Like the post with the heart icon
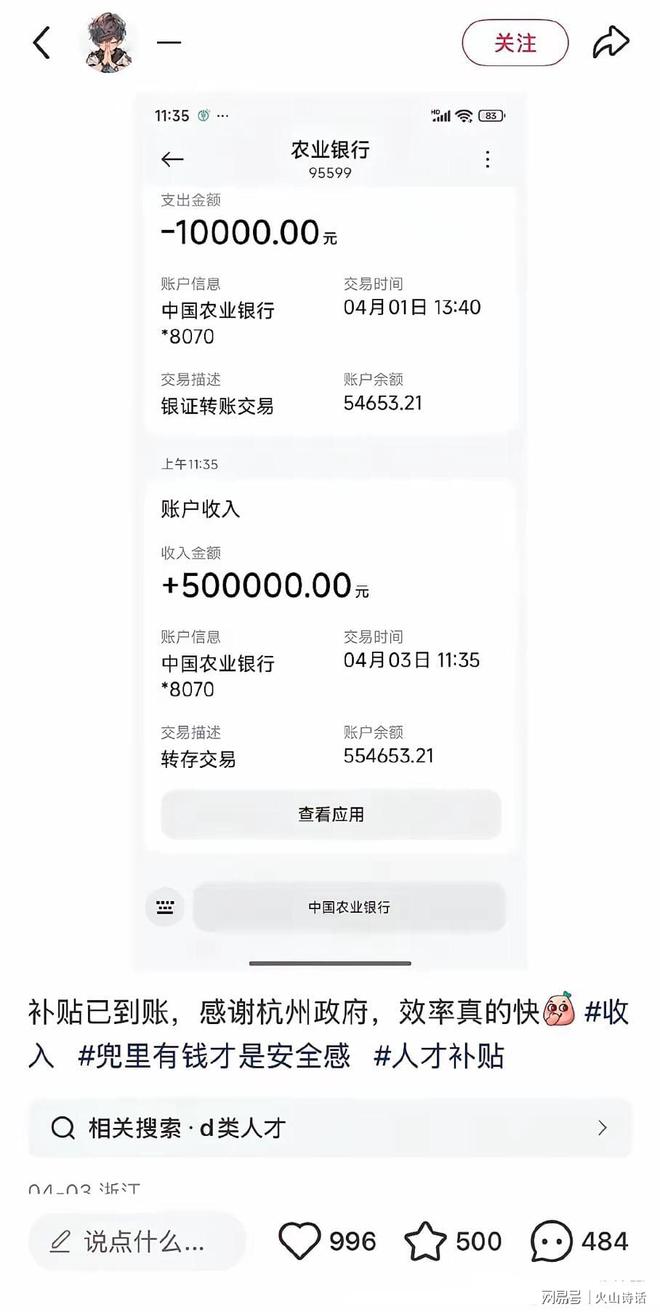The width and height of the screenshot is (660, 1312). (299, 1242)
